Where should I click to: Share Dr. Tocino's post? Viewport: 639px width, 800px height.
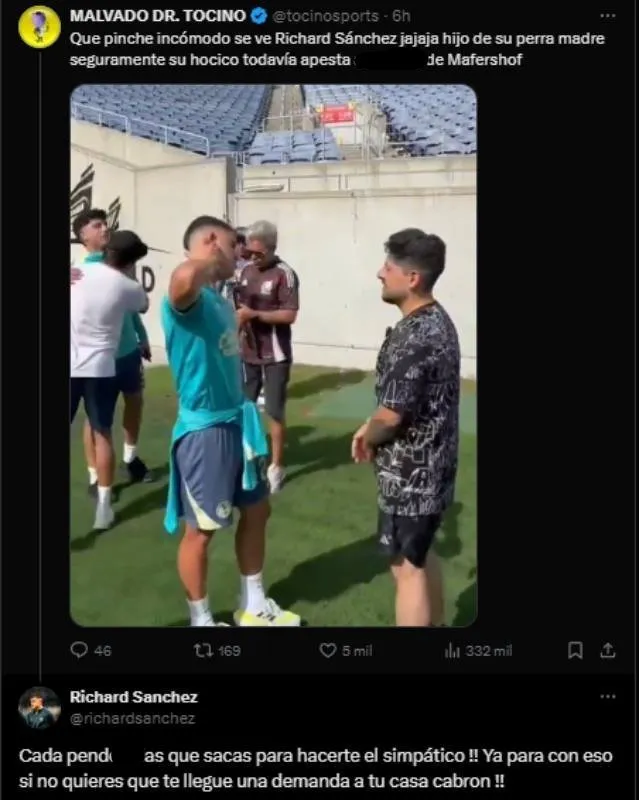click(x=607, y=650)
